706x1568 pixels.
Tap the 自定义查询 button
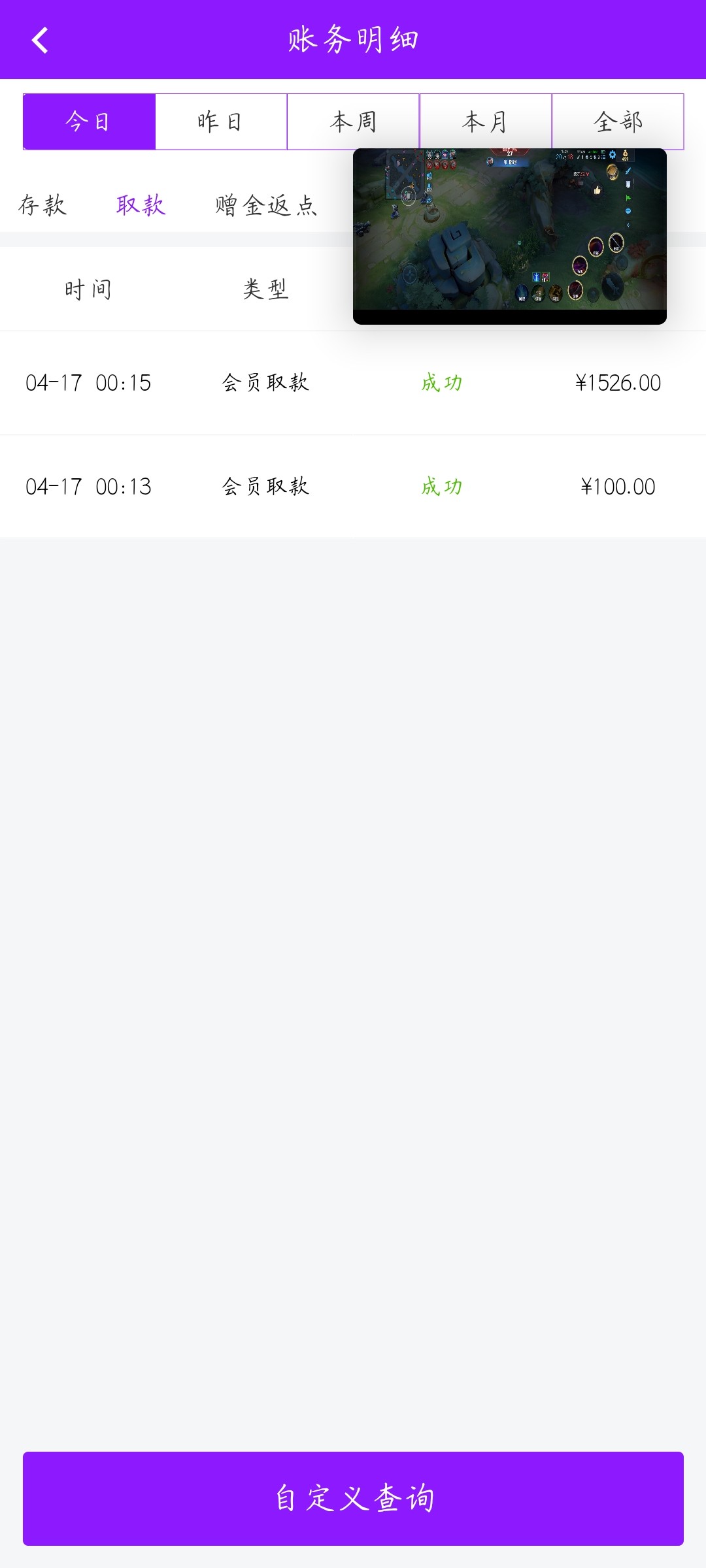[x=353, y=1498]
